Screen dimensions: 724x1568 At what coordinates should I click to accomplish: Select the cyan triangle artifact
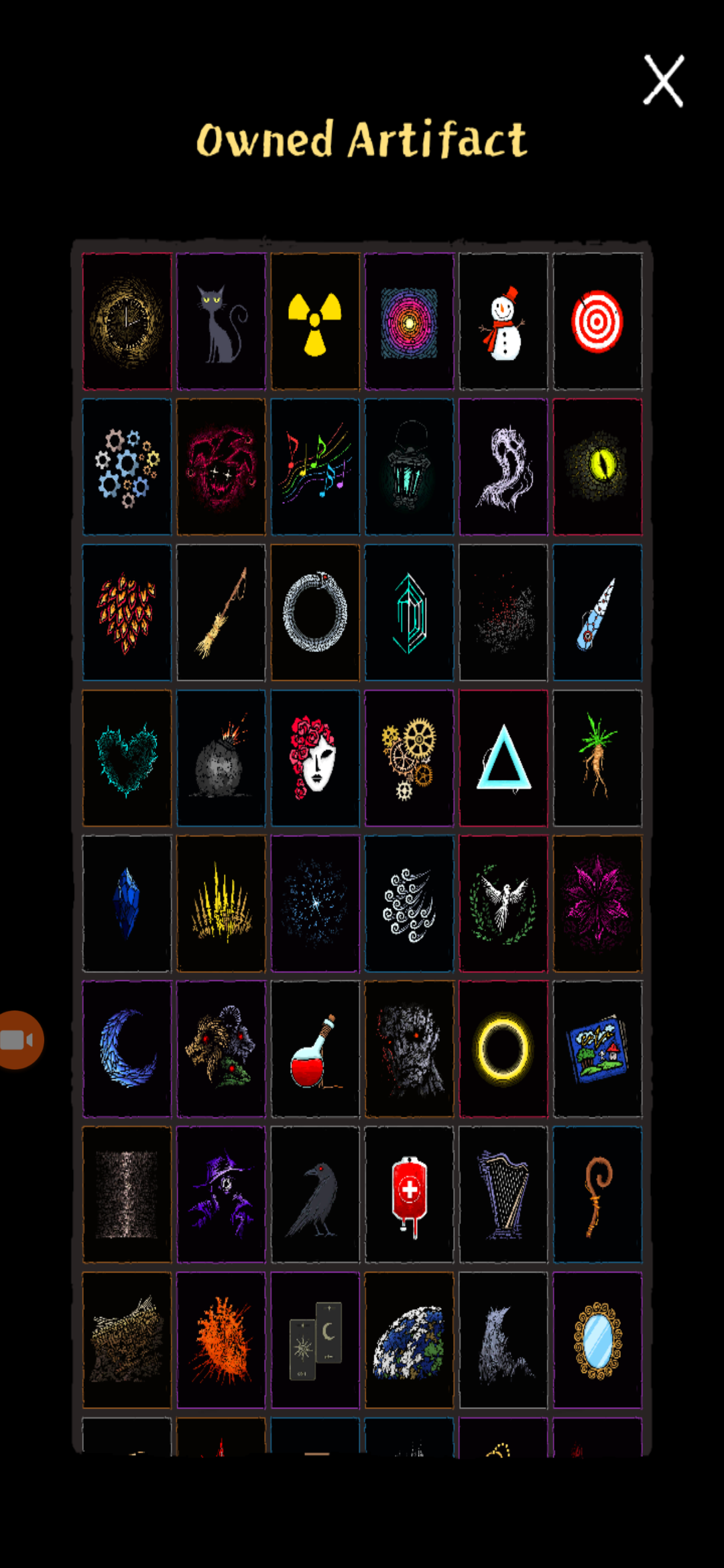(503, 758)
